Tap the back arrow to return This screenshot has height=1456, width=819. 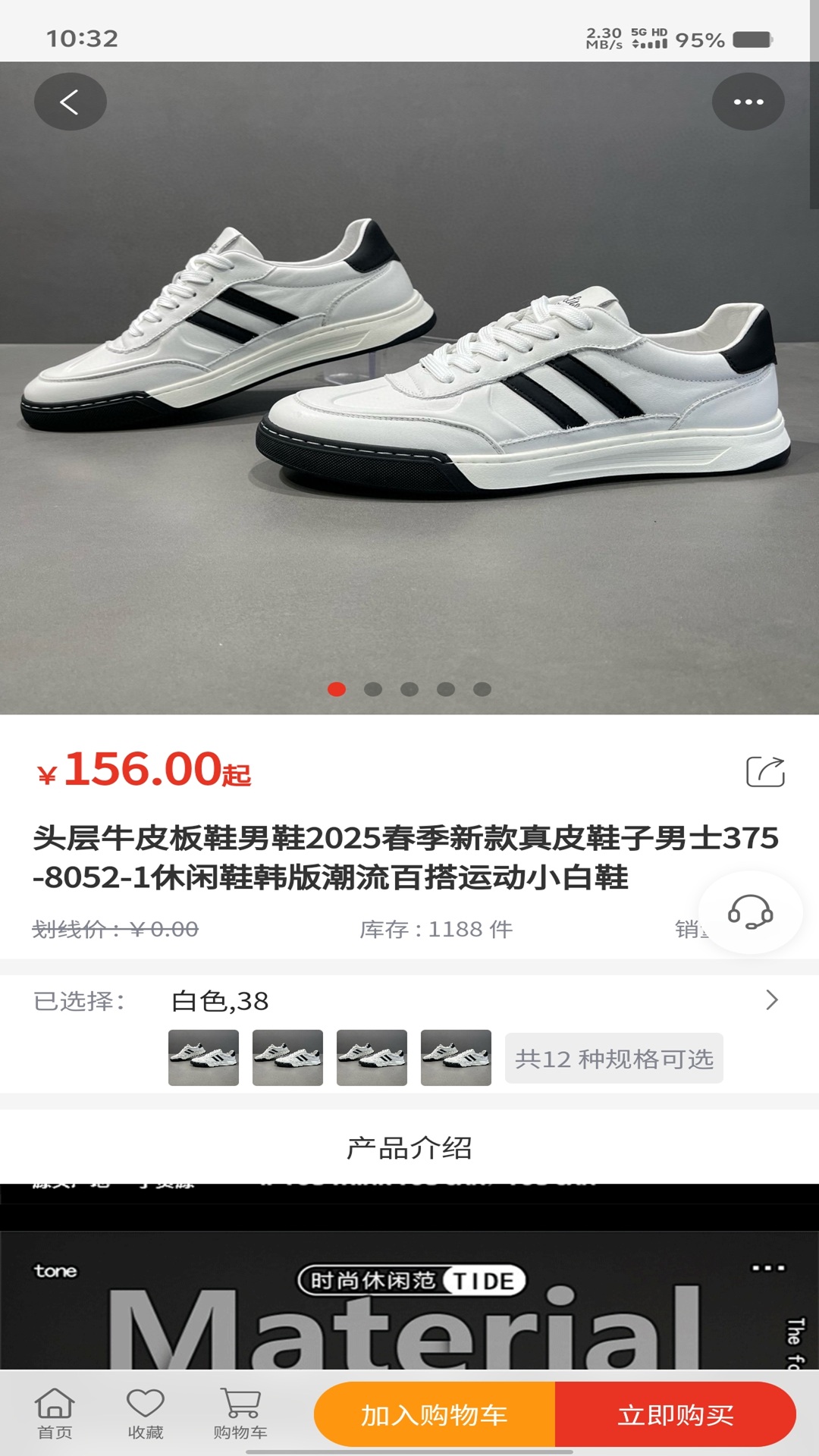click(70, 102)
